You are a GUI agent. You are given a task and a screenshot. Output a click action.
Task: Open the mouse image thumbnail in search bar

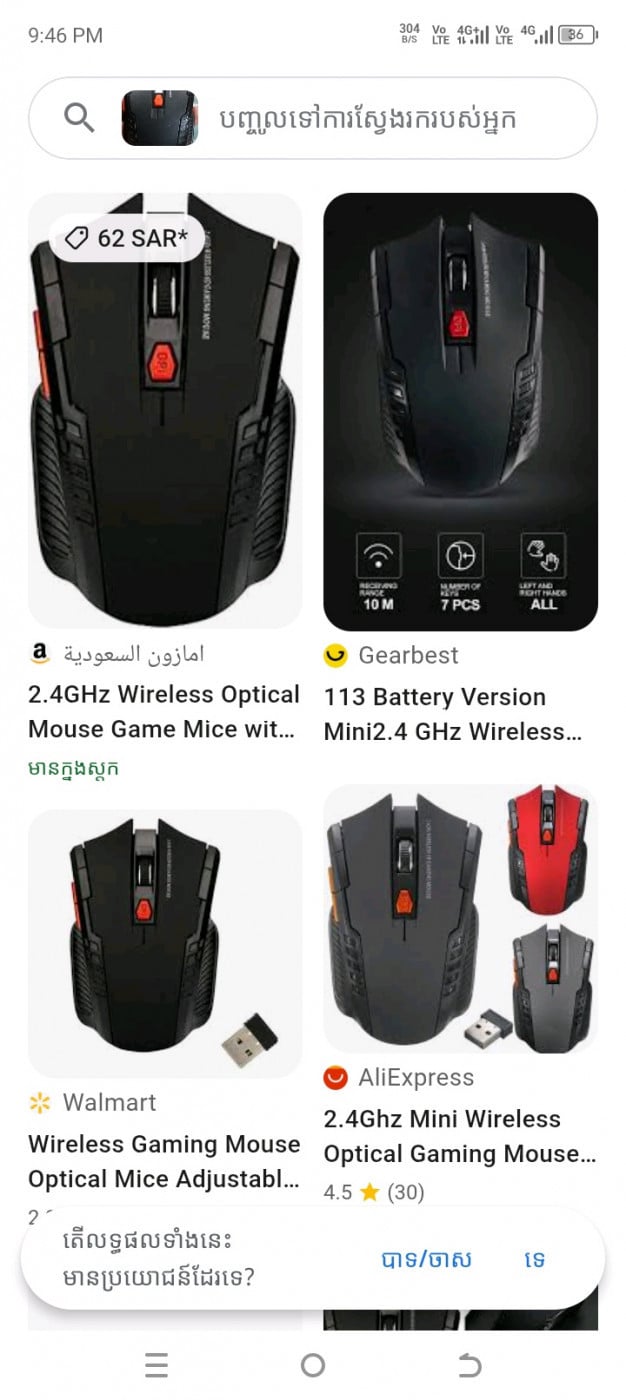tap(159, 118)
